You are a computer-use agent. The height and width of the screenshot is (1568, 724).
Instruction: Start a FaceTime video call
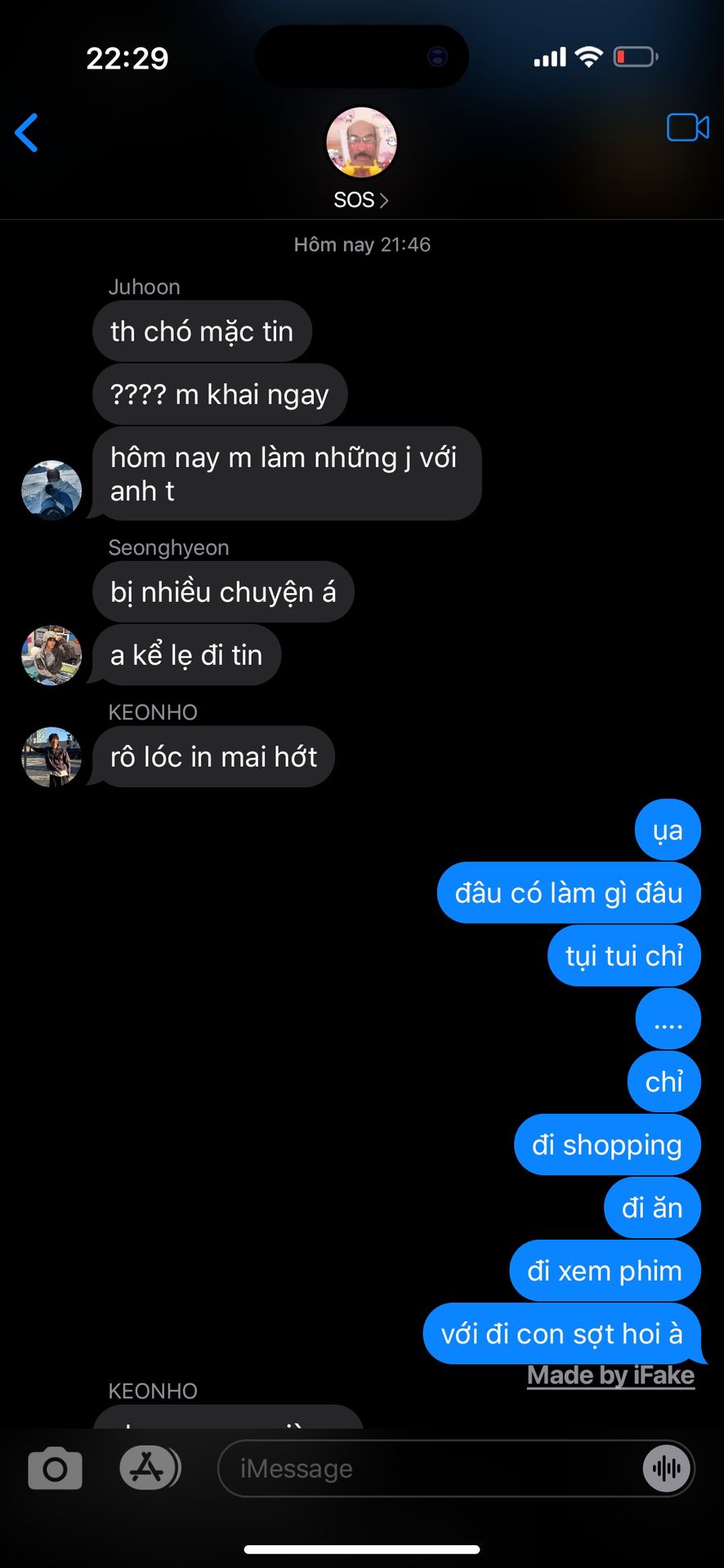(x=687, y=127)
